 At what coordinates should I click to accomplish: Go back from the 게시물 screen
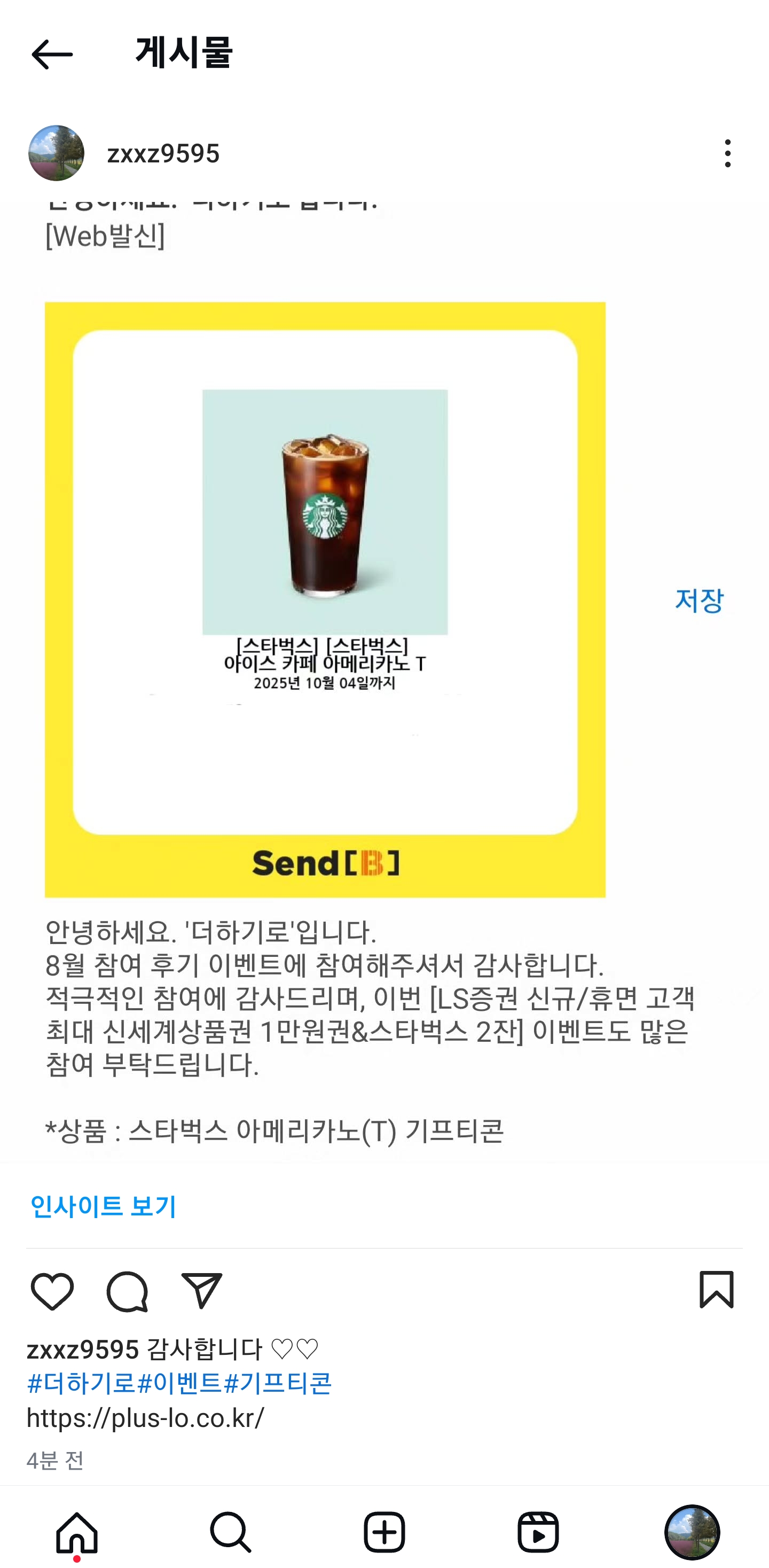click(52, 55)
